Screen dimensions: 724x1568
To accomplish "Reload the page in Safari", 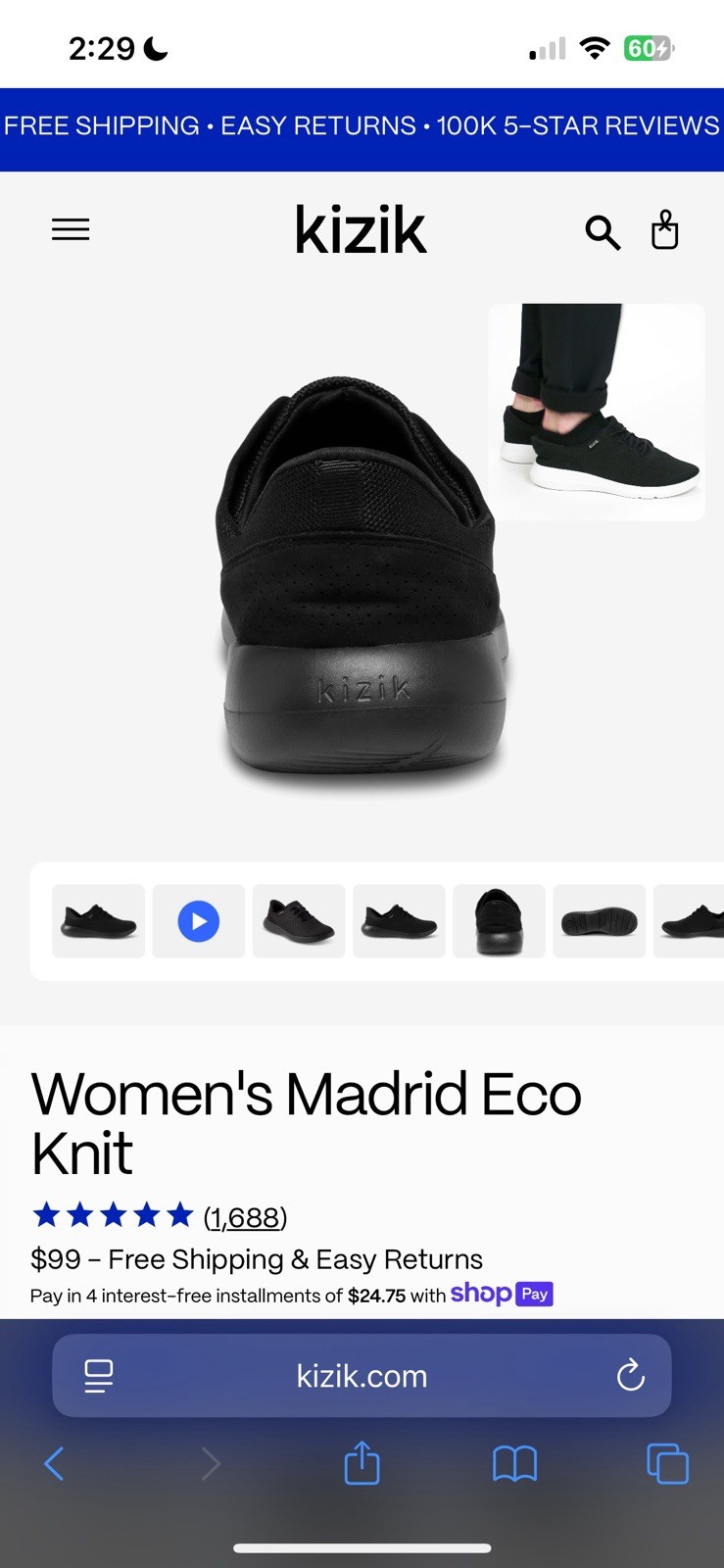I will click(631, 1376).
